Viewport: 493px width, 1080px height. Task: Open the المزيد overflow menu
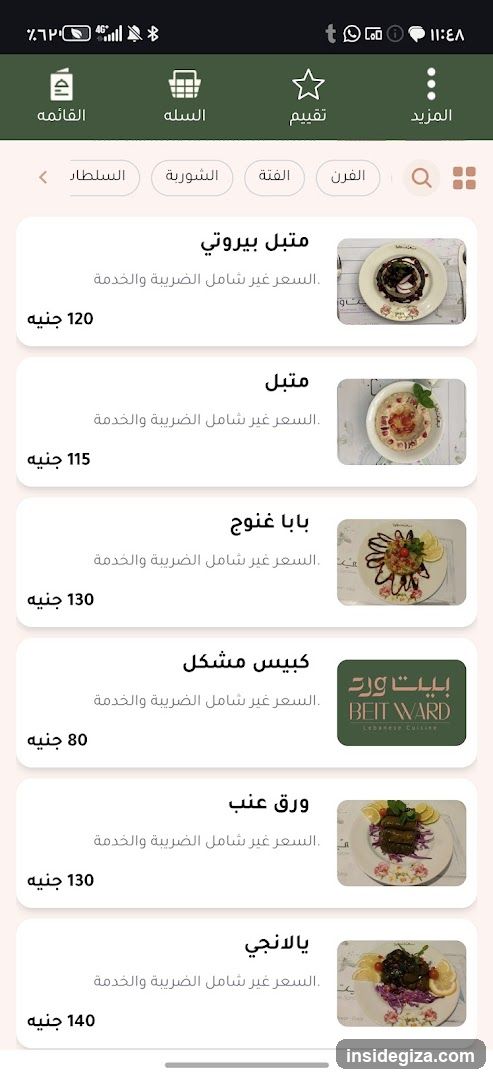pos(431,96)
